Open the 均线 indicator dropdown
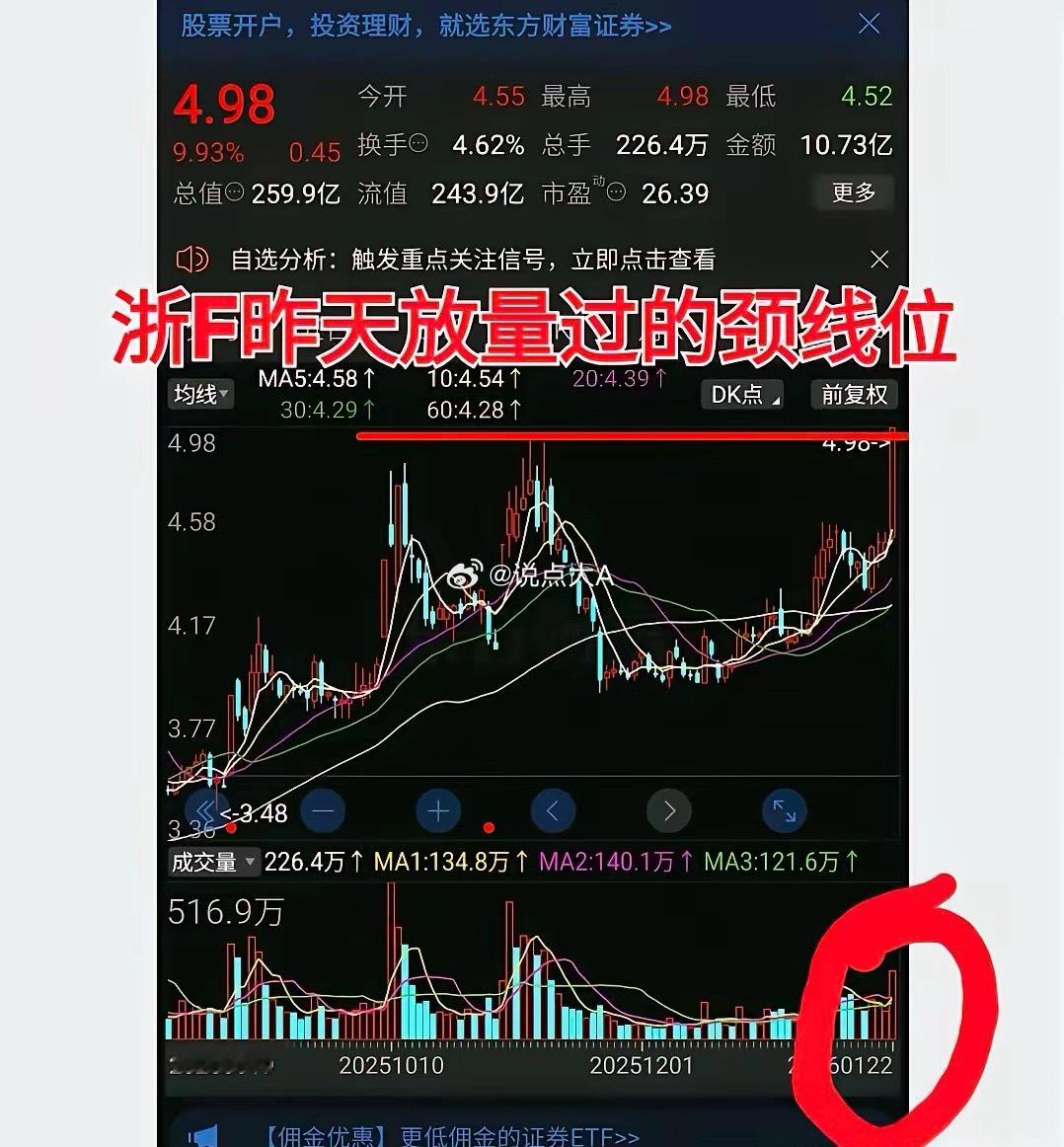This screenshot has height=1147, width=1064. pyautogui.click(x=200, y=394)
